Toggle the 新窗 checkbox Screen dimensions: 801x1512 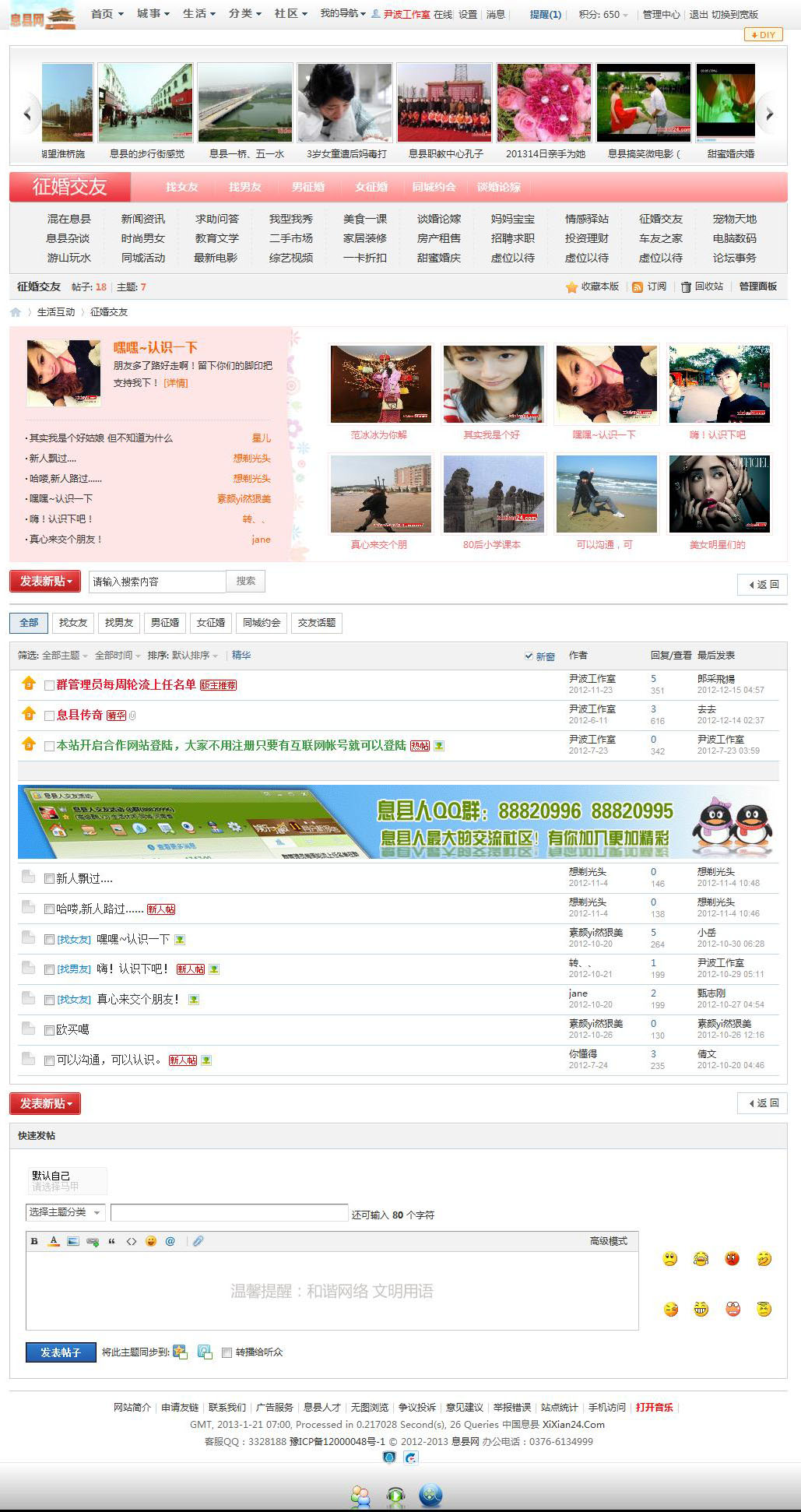pyautogui.click(x=529, y=656)
